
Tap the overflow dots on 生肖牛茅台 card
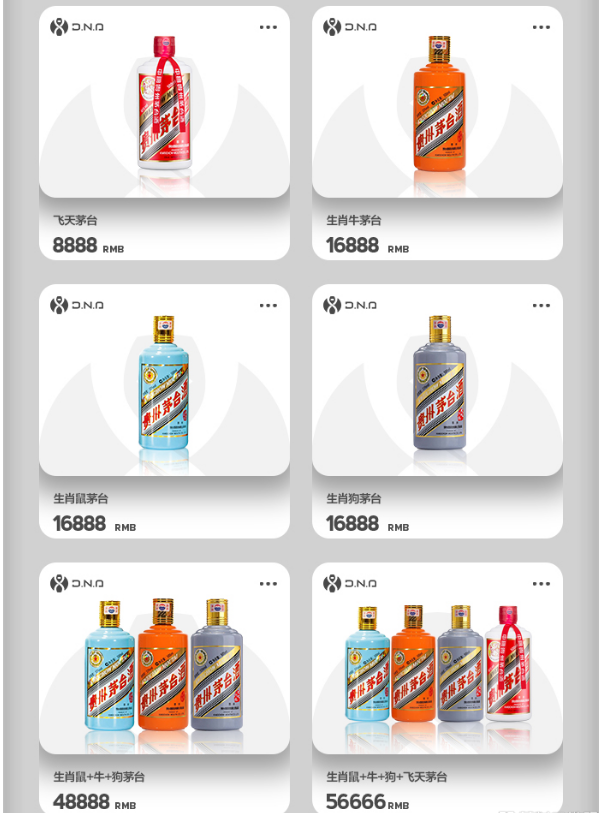[x=541, y=27]
